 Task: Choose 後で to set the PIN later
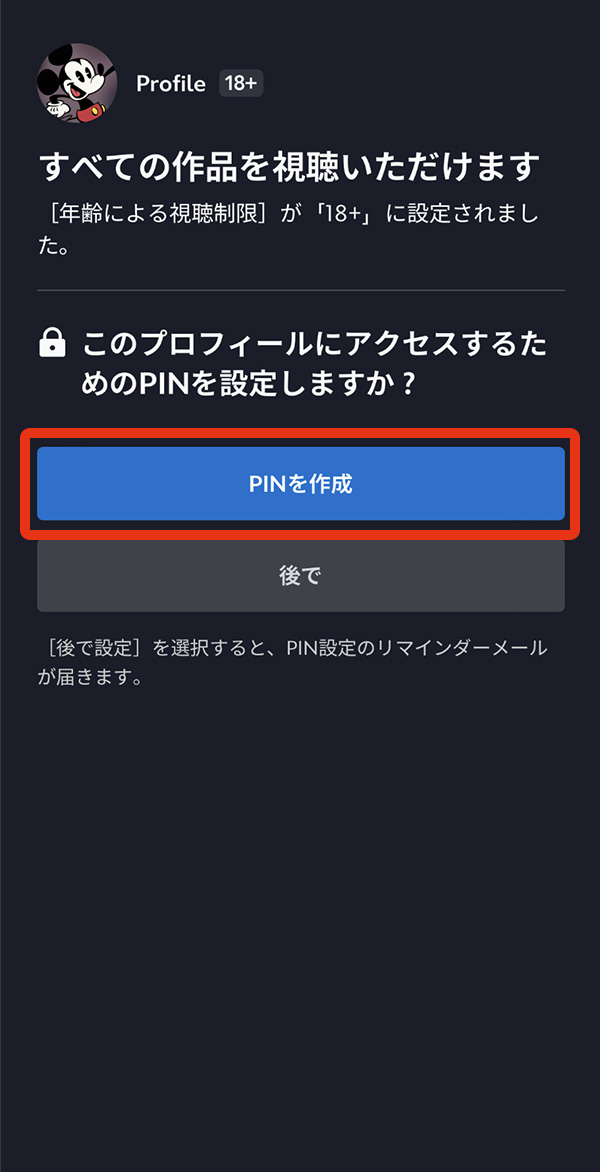[x=300, y=576]
